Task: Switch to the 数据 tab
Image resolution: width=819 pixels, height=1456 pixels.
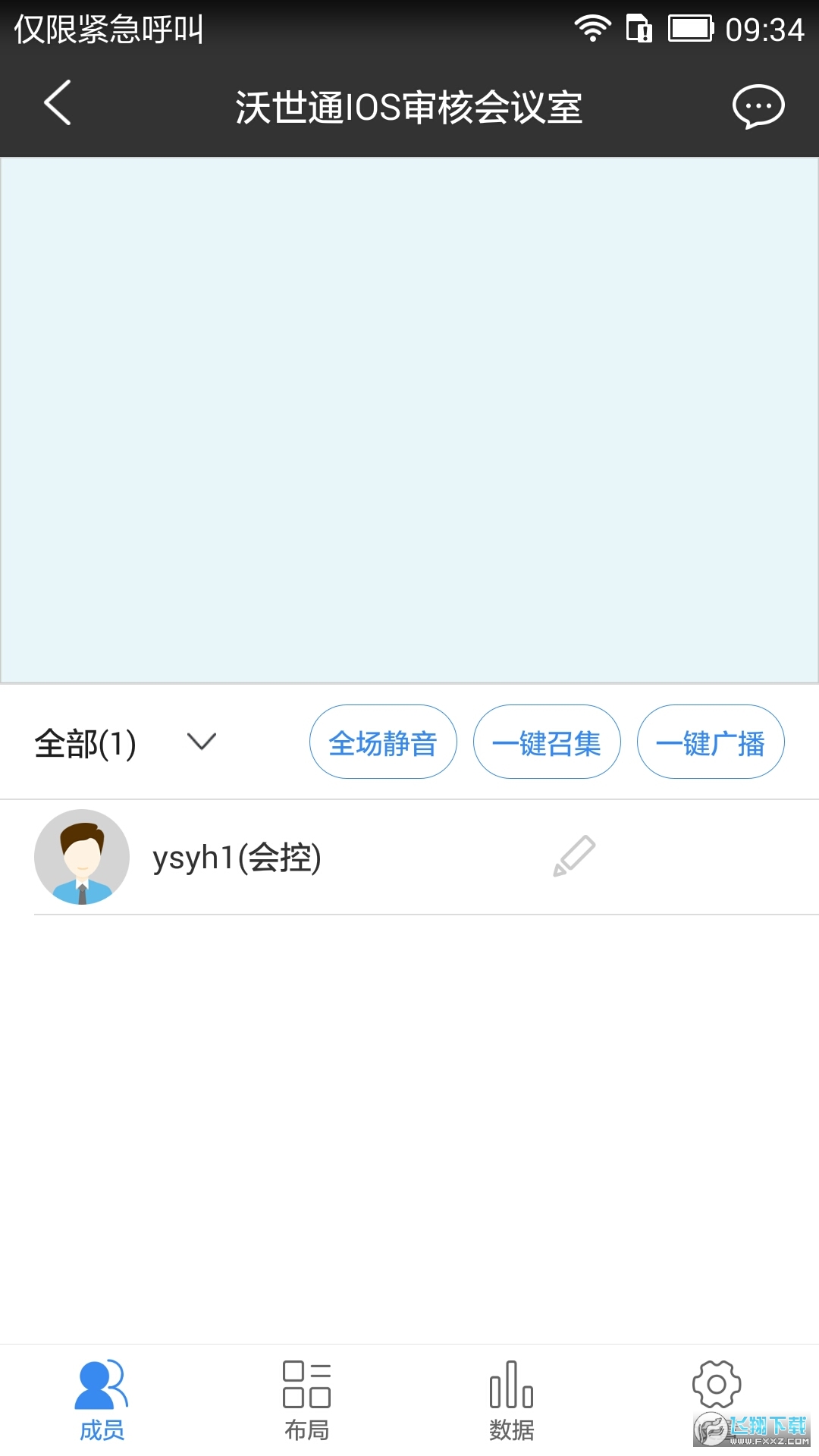Action: click(x=511, y=1400)
